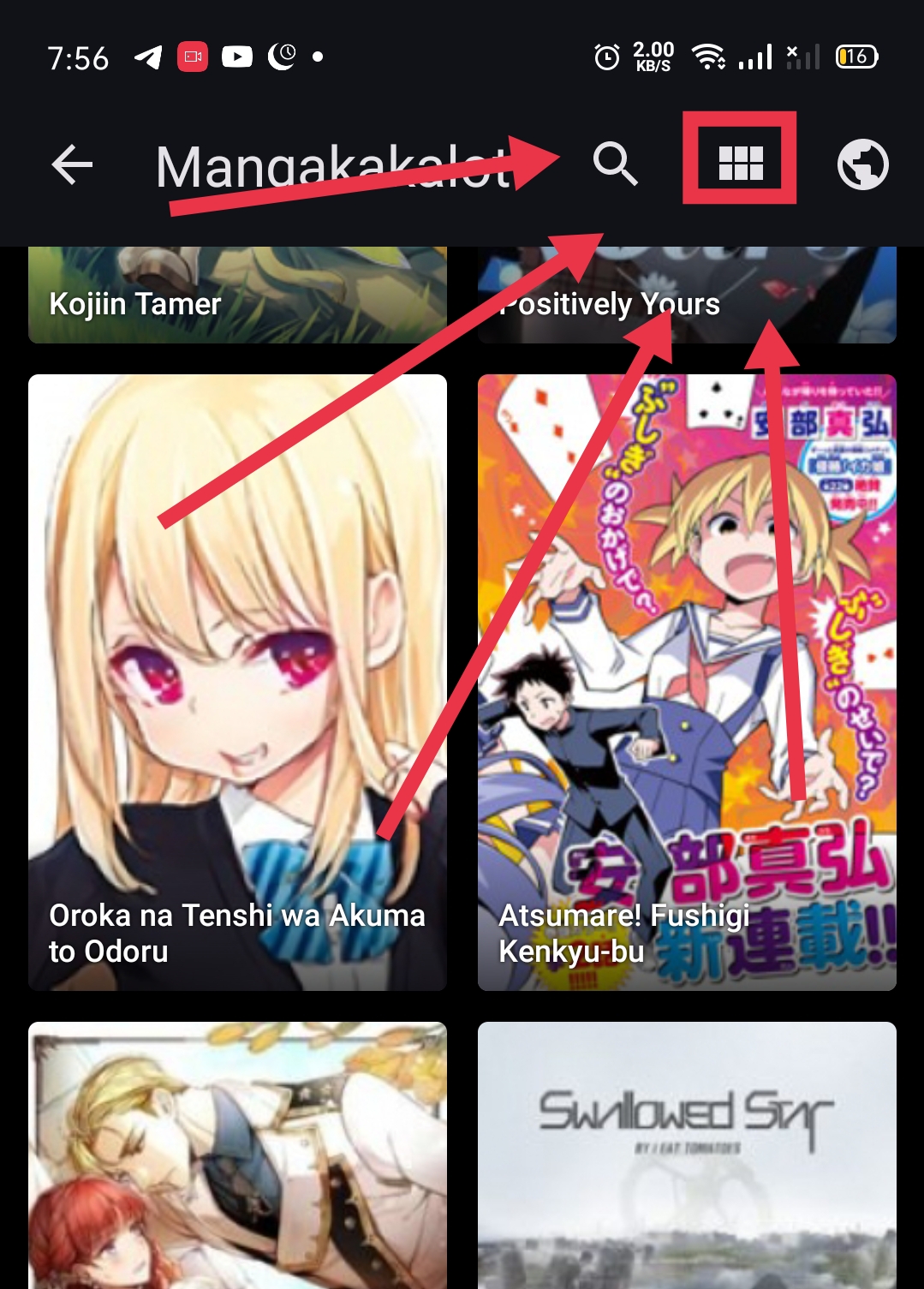Viewport: 924px width, 1289px height.
Task: Open Positively Yours manga
Action: [687, 295]
